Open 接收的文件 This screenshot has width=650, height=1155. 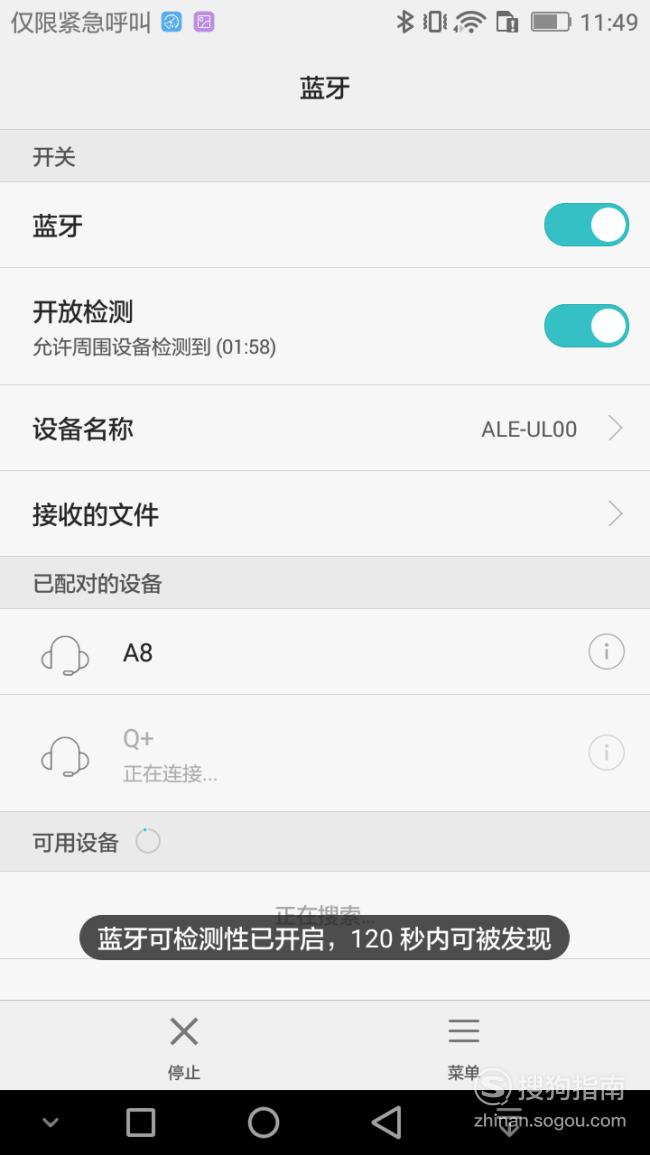click(325, 513)
